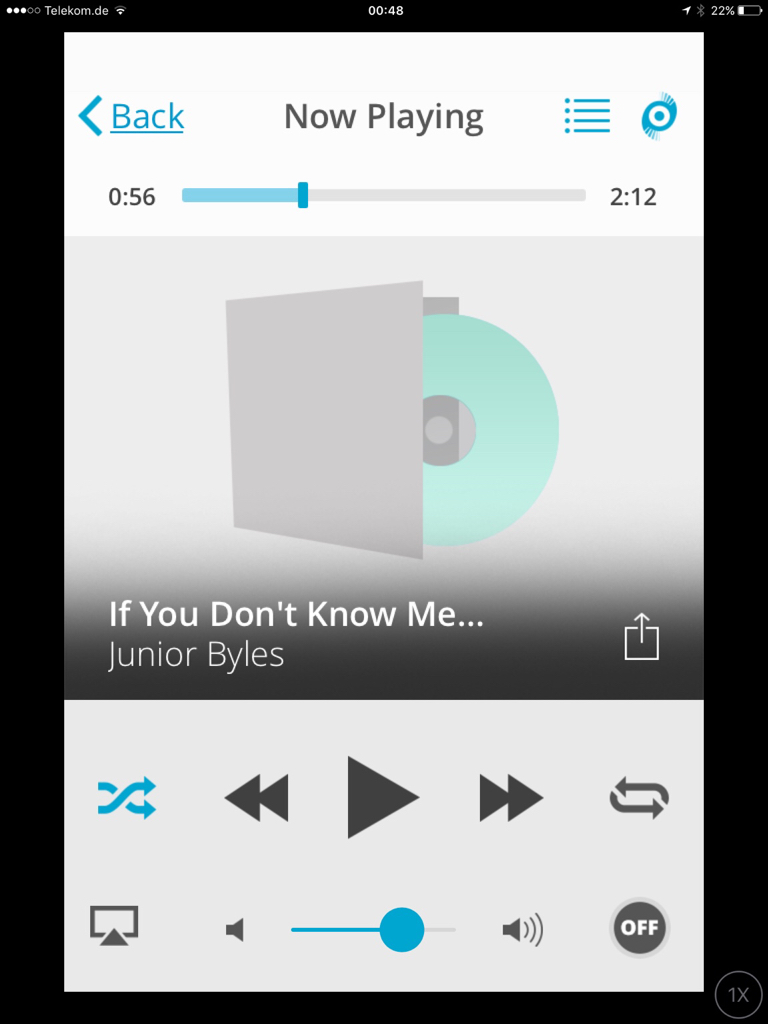Tap the track progress bar to seek

point(383,196)
